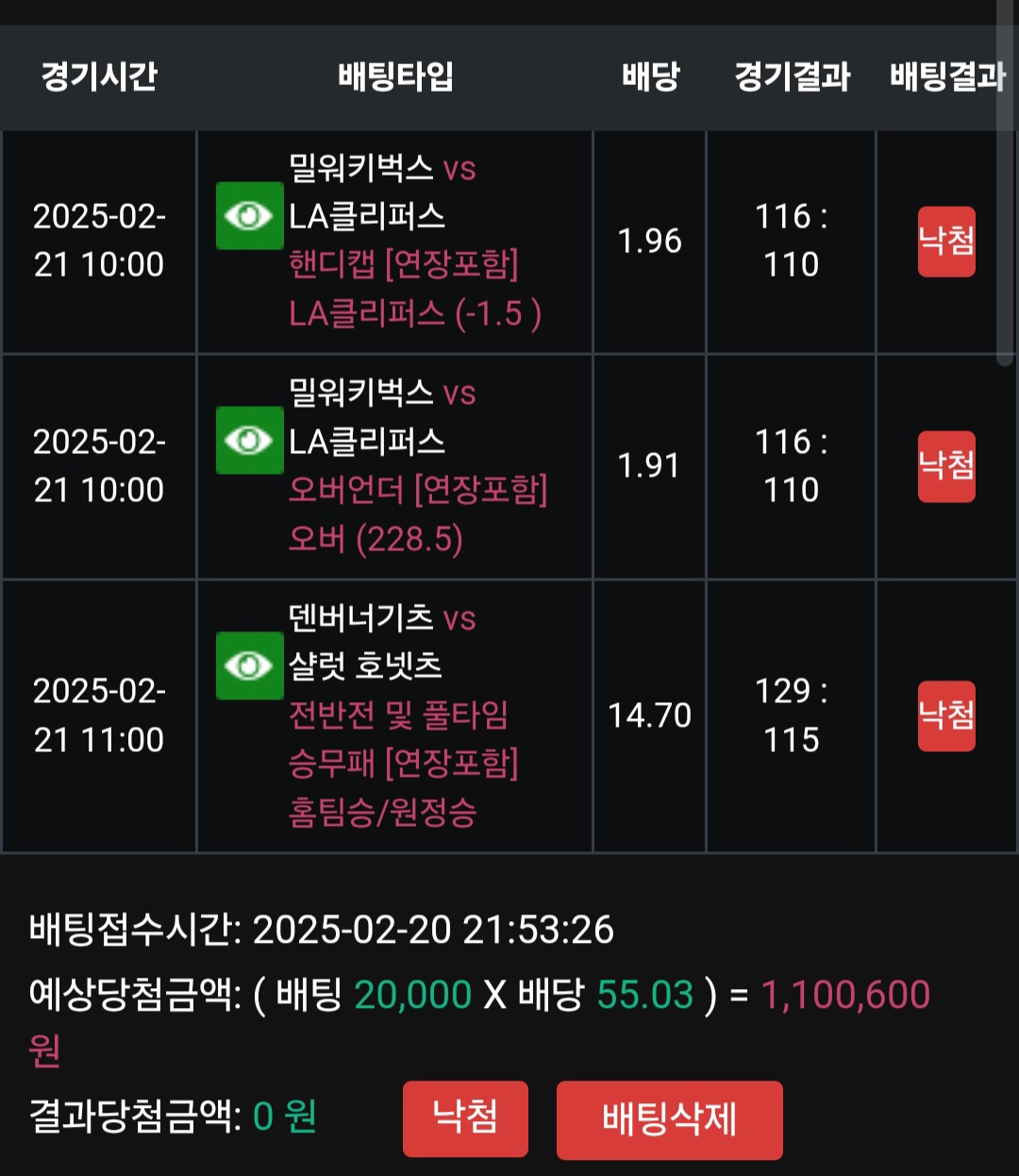The image size is (1019, 1176).
Task: Tap the 낙첨 button next to 결과당첨금액
Action: (465, 1118)
